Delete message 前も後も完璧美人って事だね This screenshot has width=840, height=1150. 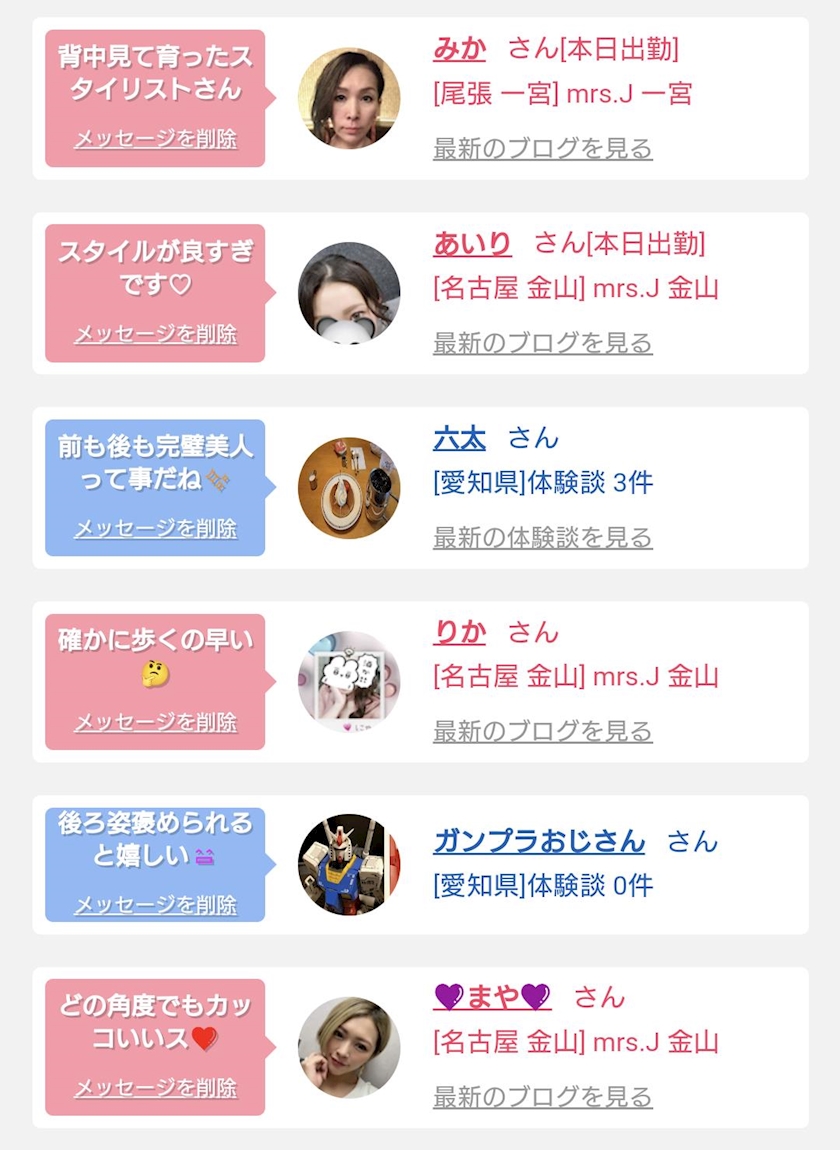click(x=156, y=528)
